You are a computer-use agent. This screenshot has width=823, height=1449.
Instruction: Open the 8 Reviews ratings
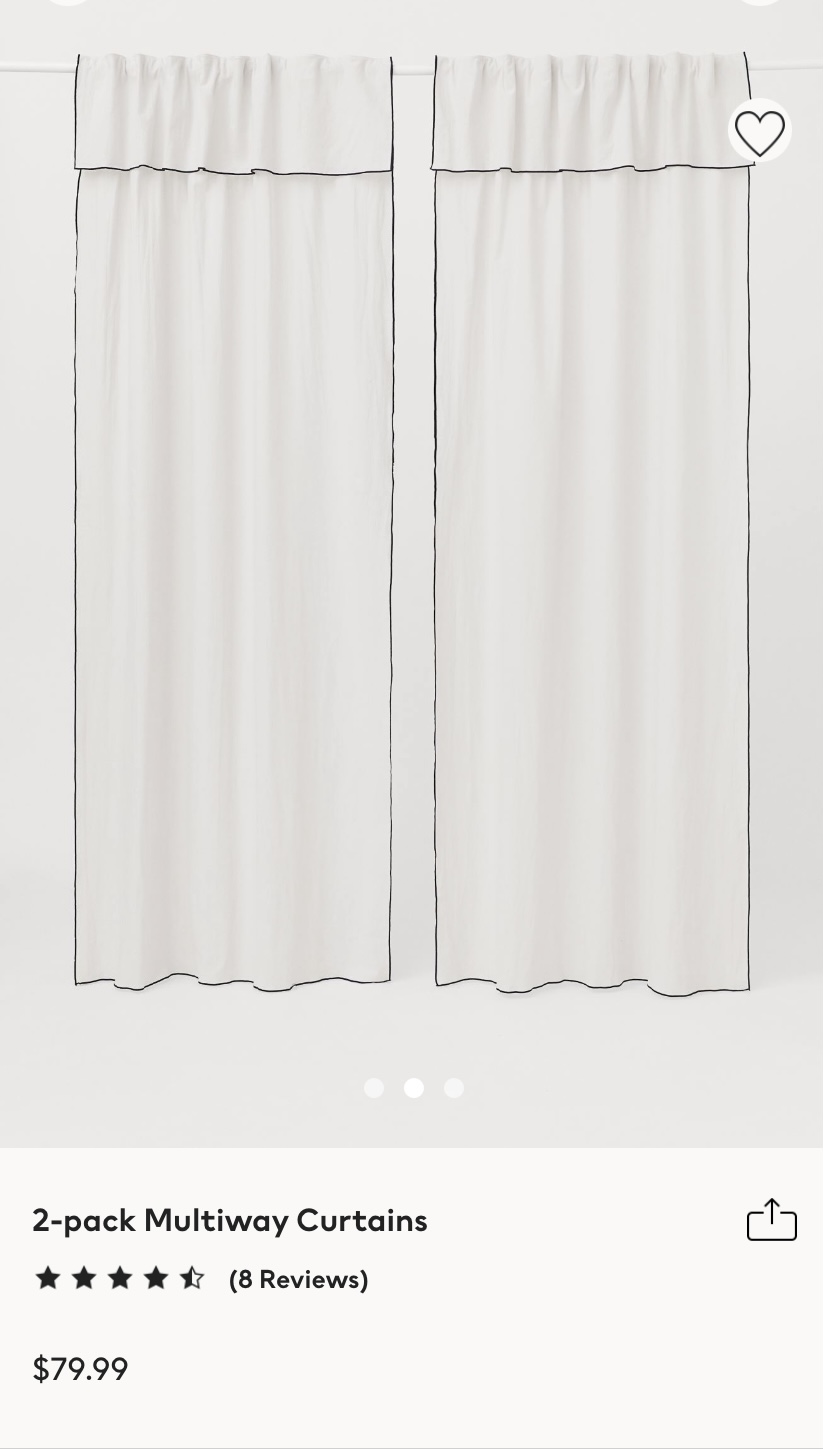click(298, 1279)
